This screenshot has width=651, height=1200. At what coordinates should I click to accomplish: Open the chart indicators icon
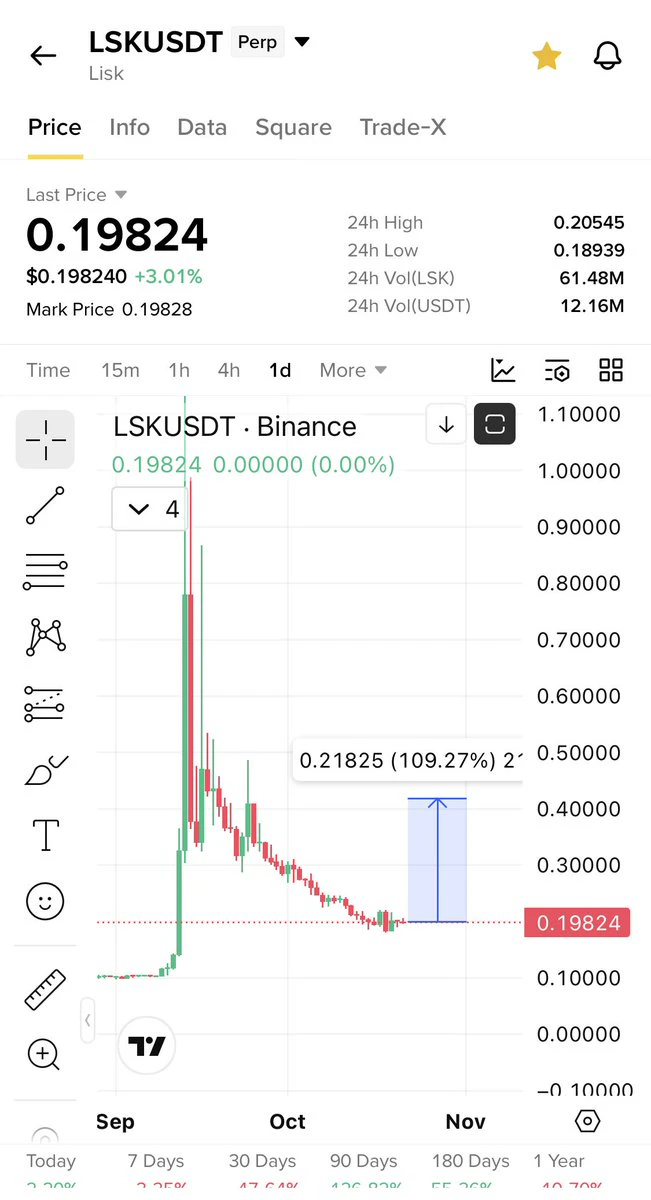pos(503,370)
